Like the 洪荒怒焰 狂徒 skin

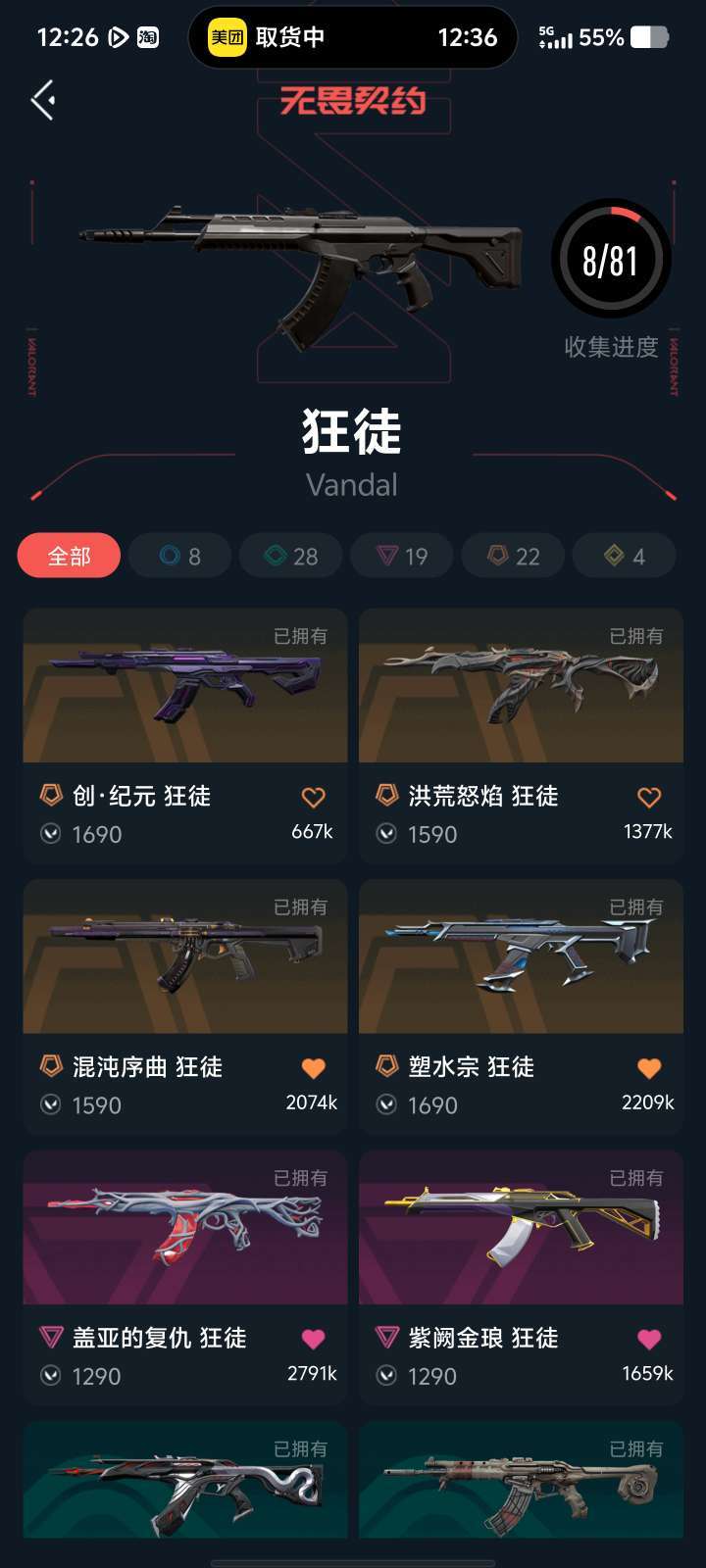(x=649, y=798)
